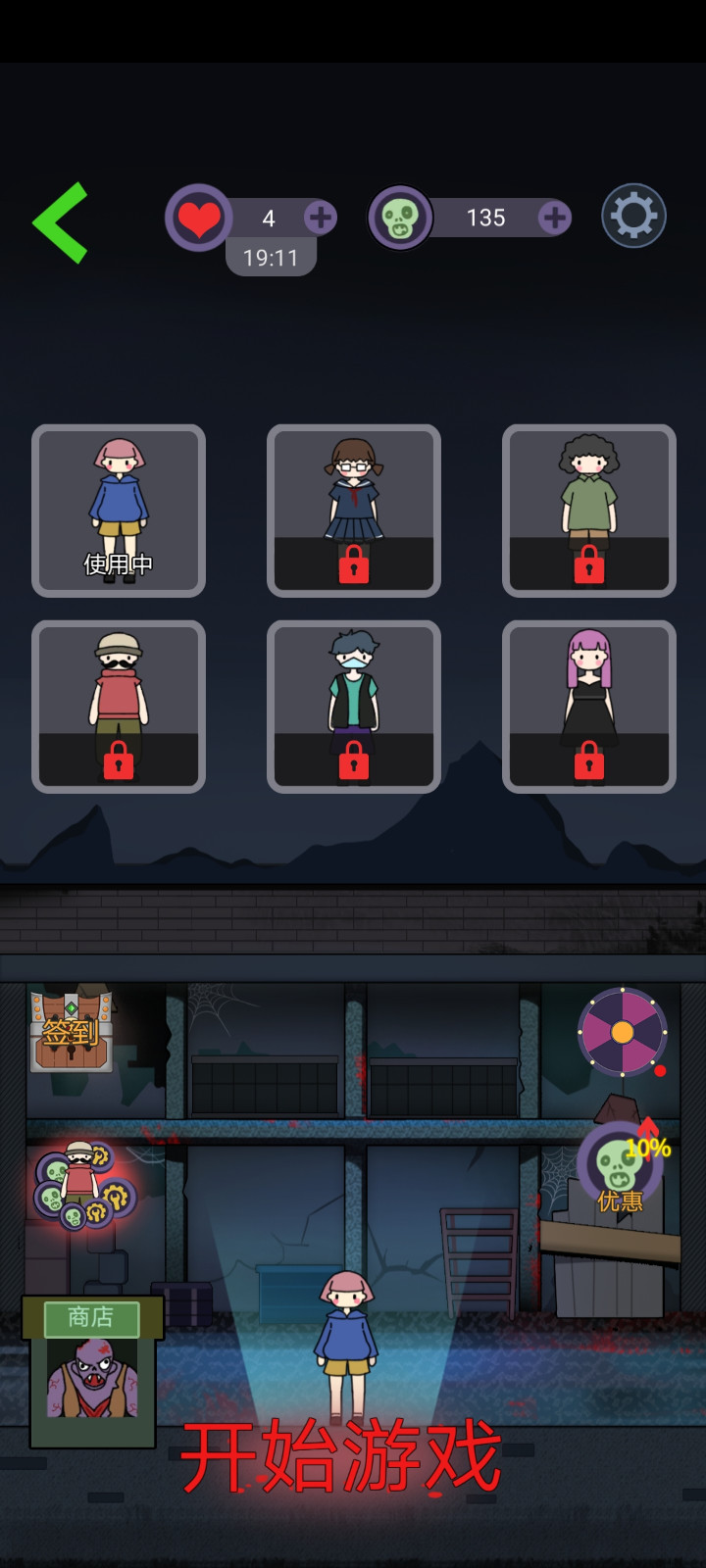
Task: Open the lucky spin wheel
Action: tap(622, 1032)
